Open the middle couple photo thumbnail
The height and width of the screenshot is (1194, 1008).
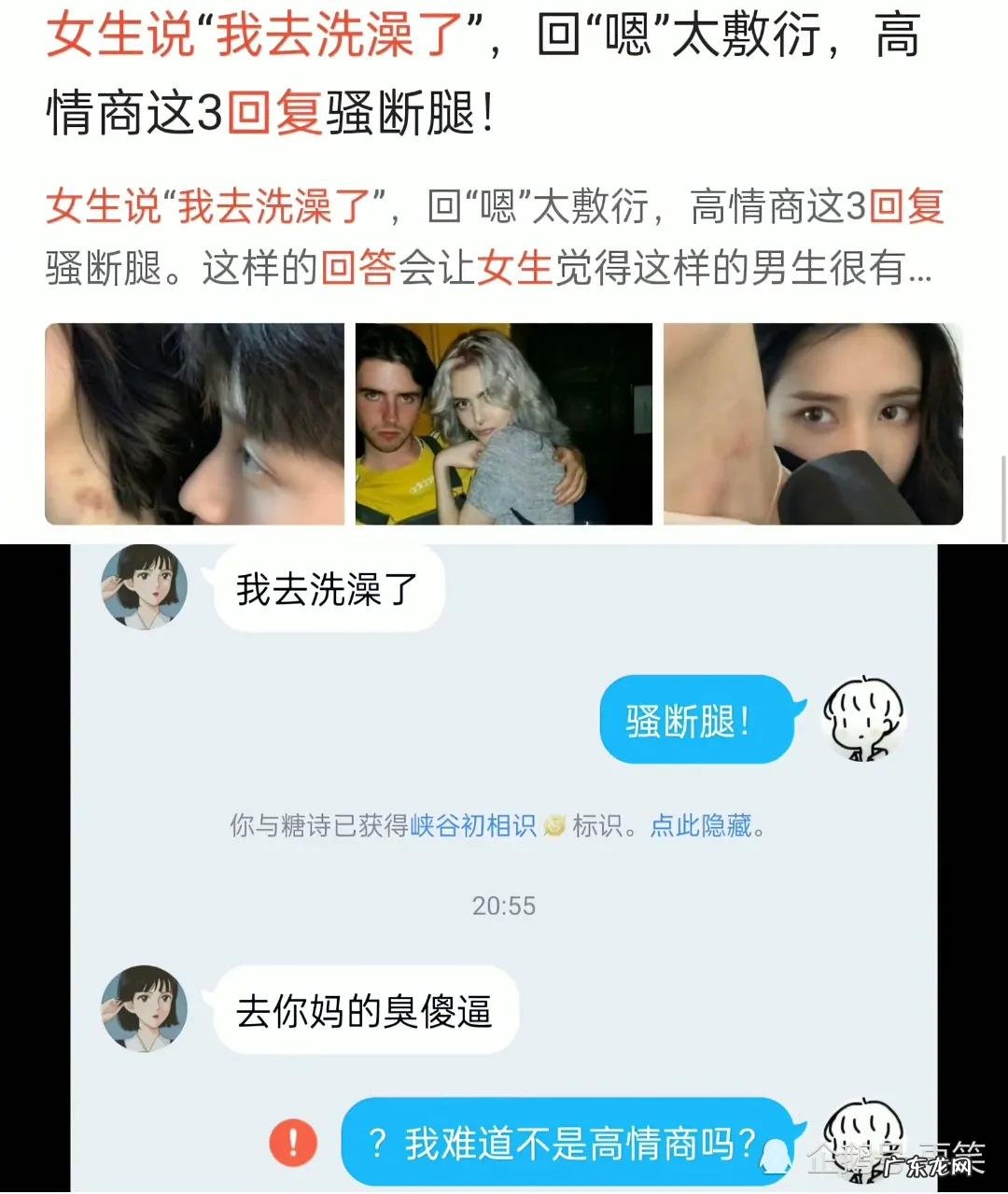[x=504, y=423]
